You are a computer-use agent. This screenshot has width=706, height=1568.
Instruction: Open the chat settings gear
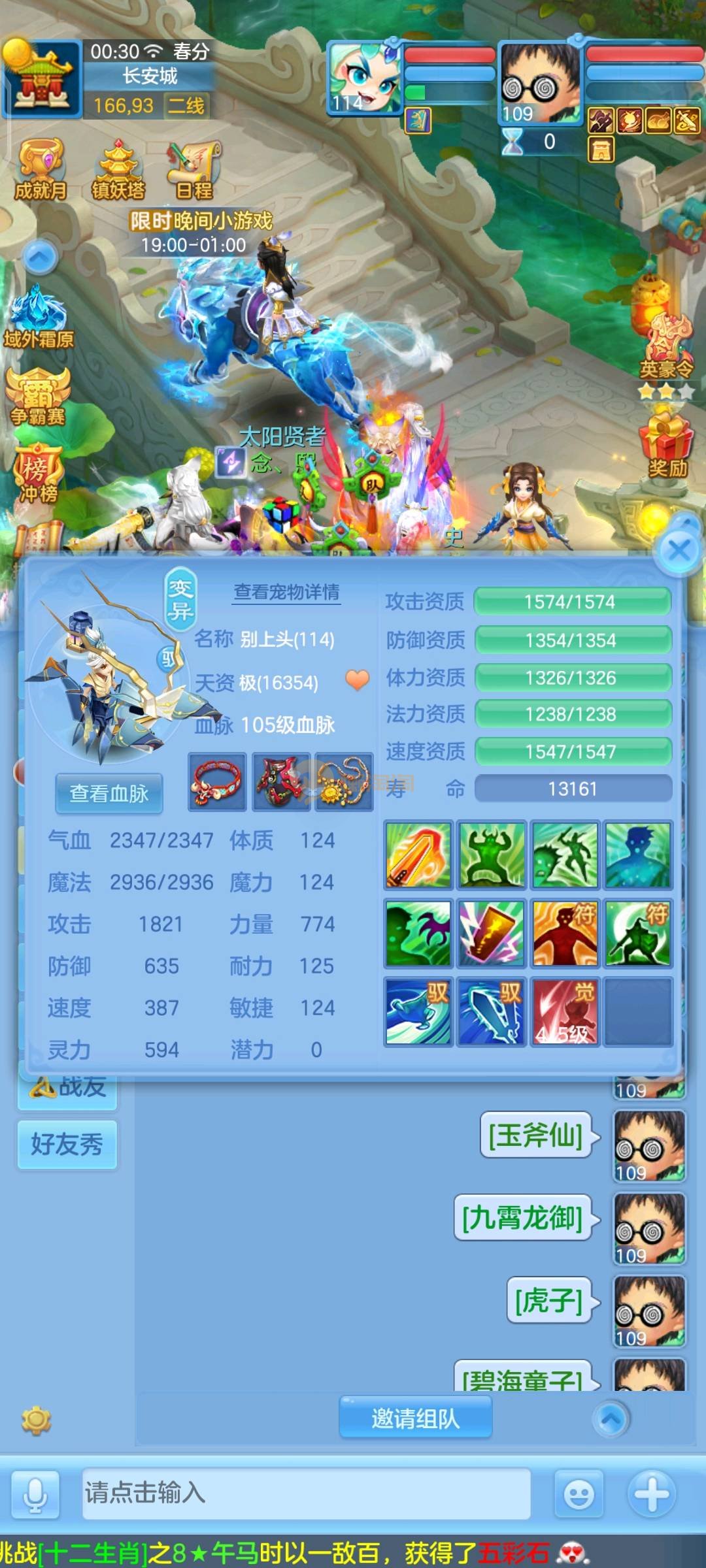[36, 1420]
